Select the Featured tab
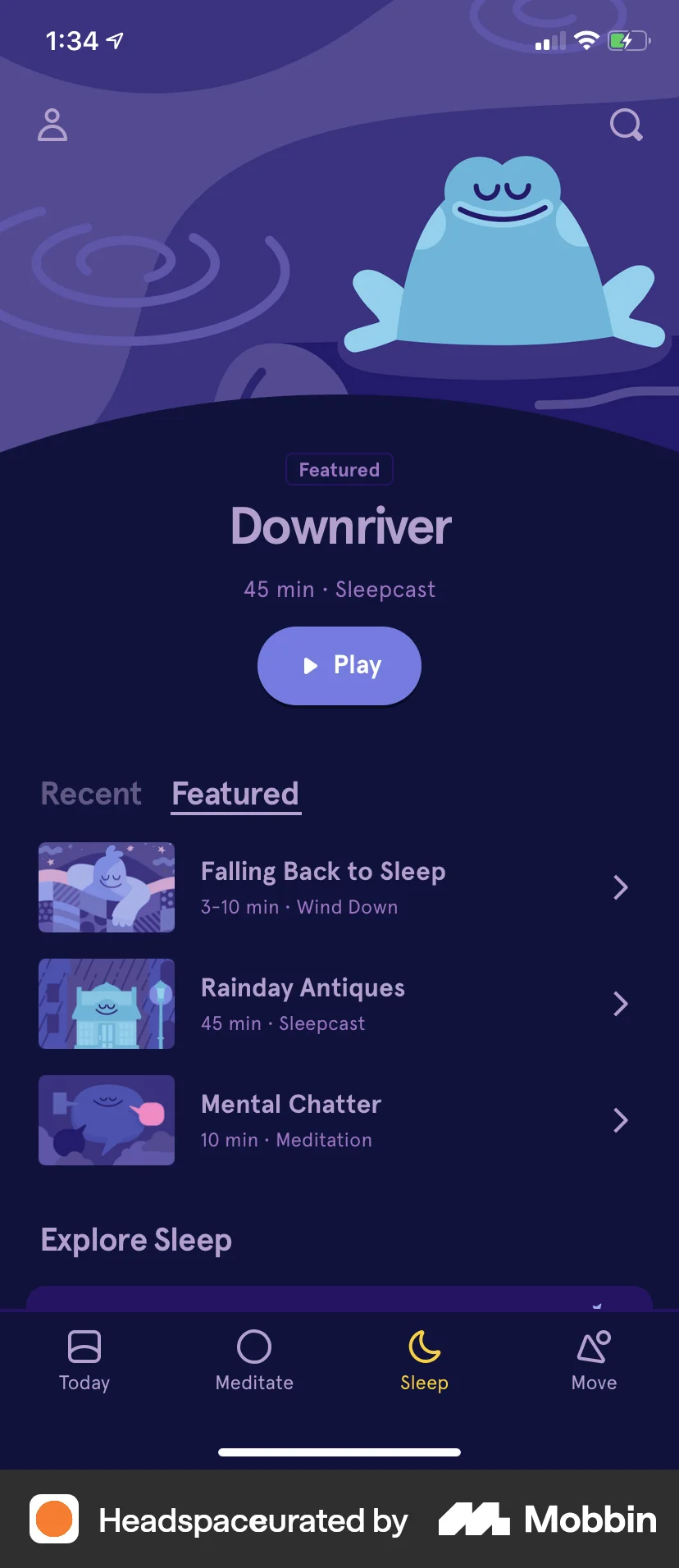Image resolution: width=679 pixels, height=1568 pixels. 235,793
